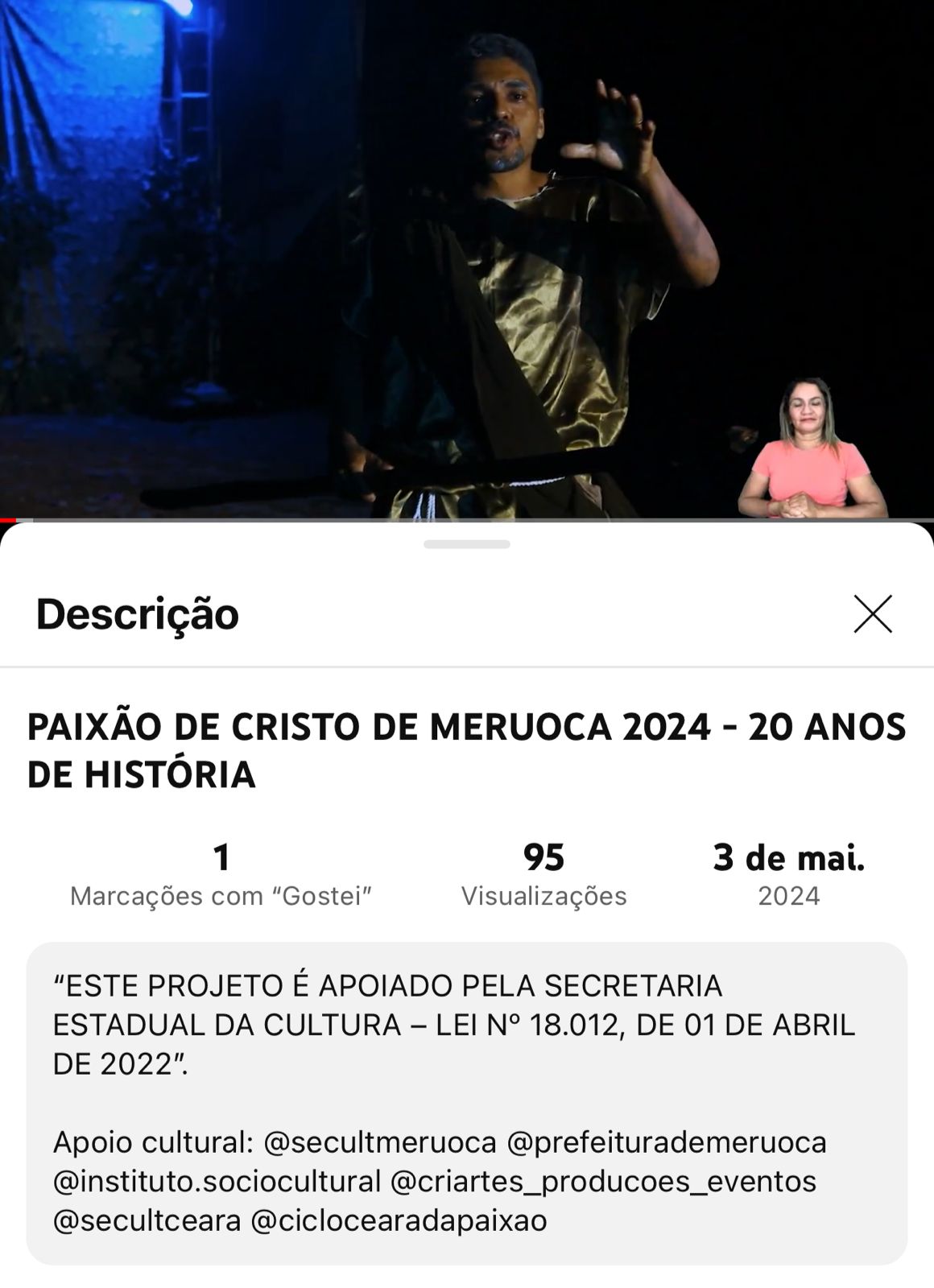Image resolution: width=934 pixels, height=1288 pixels.
Task: Tap the sheet drag handle
Action: tap(467, 545)
